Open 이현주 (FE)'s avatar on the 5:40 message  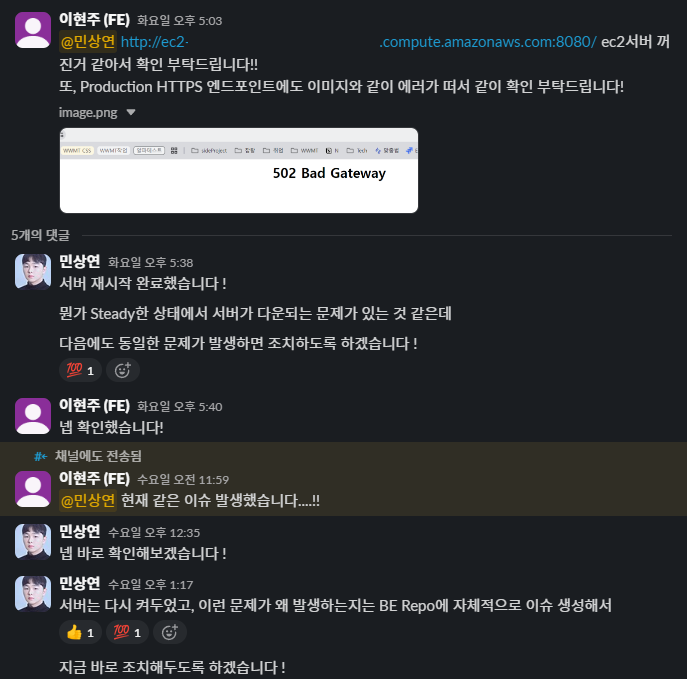(x=33, y=415)
